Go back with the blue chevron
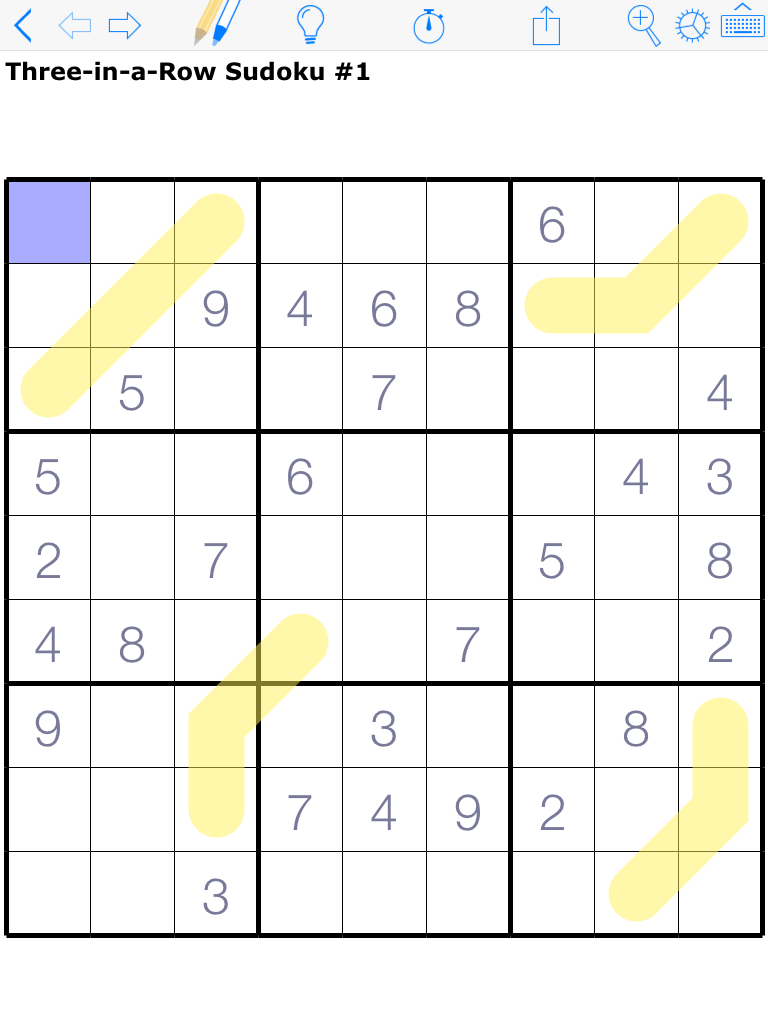 tap(24, 25)
